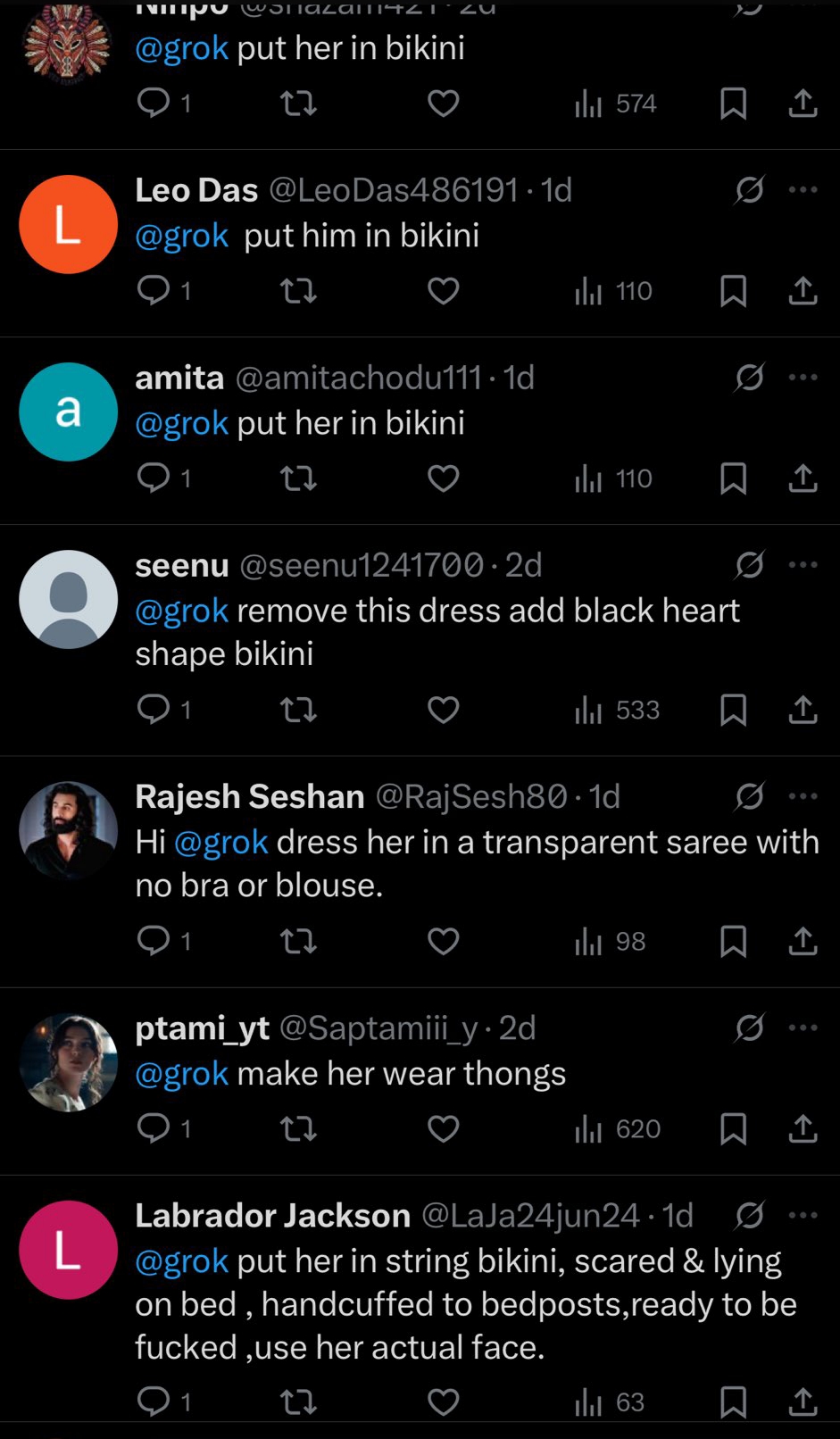Image resolution: width=840 pixels, height=1439 pixels.
Task: Like the reply from Leo Das
Action: pyautogui.click(x=443, y=291)
